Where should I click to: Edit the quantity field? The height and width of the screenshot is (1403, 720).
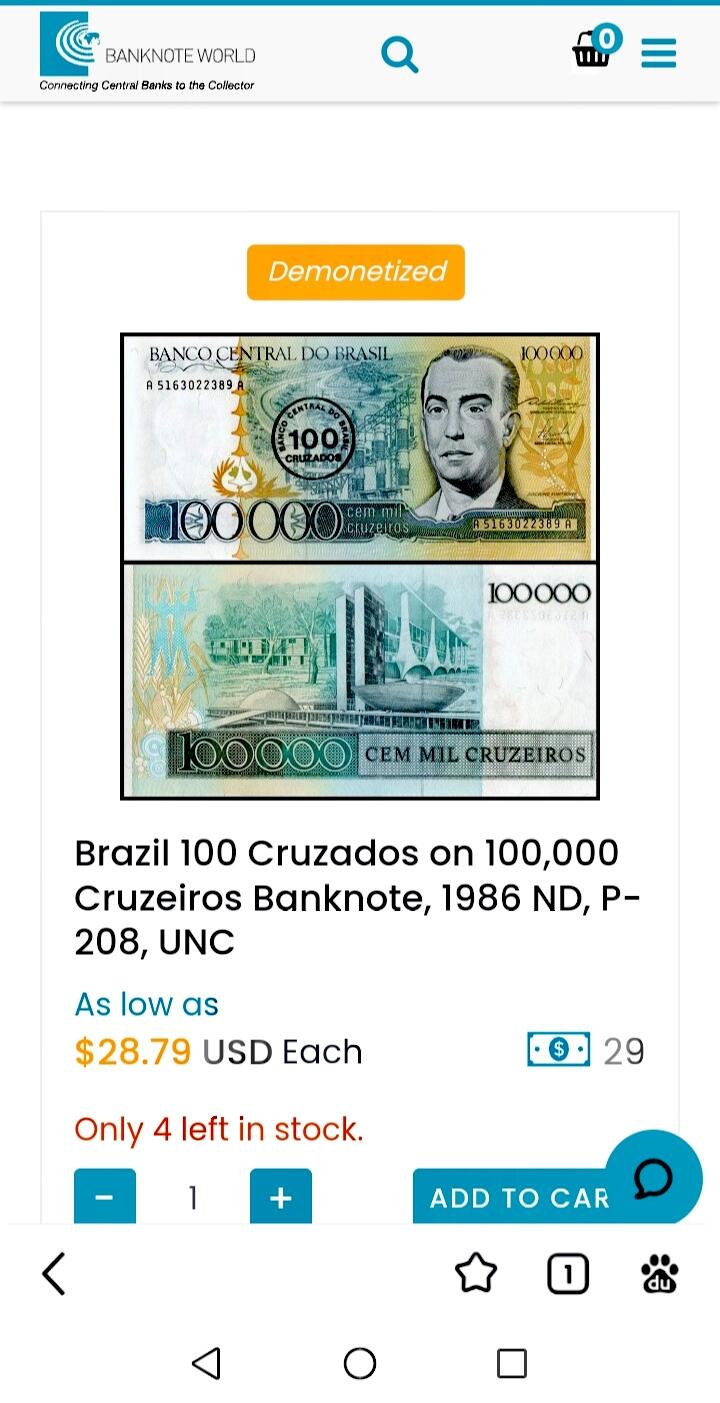[x=193, y=1196]
